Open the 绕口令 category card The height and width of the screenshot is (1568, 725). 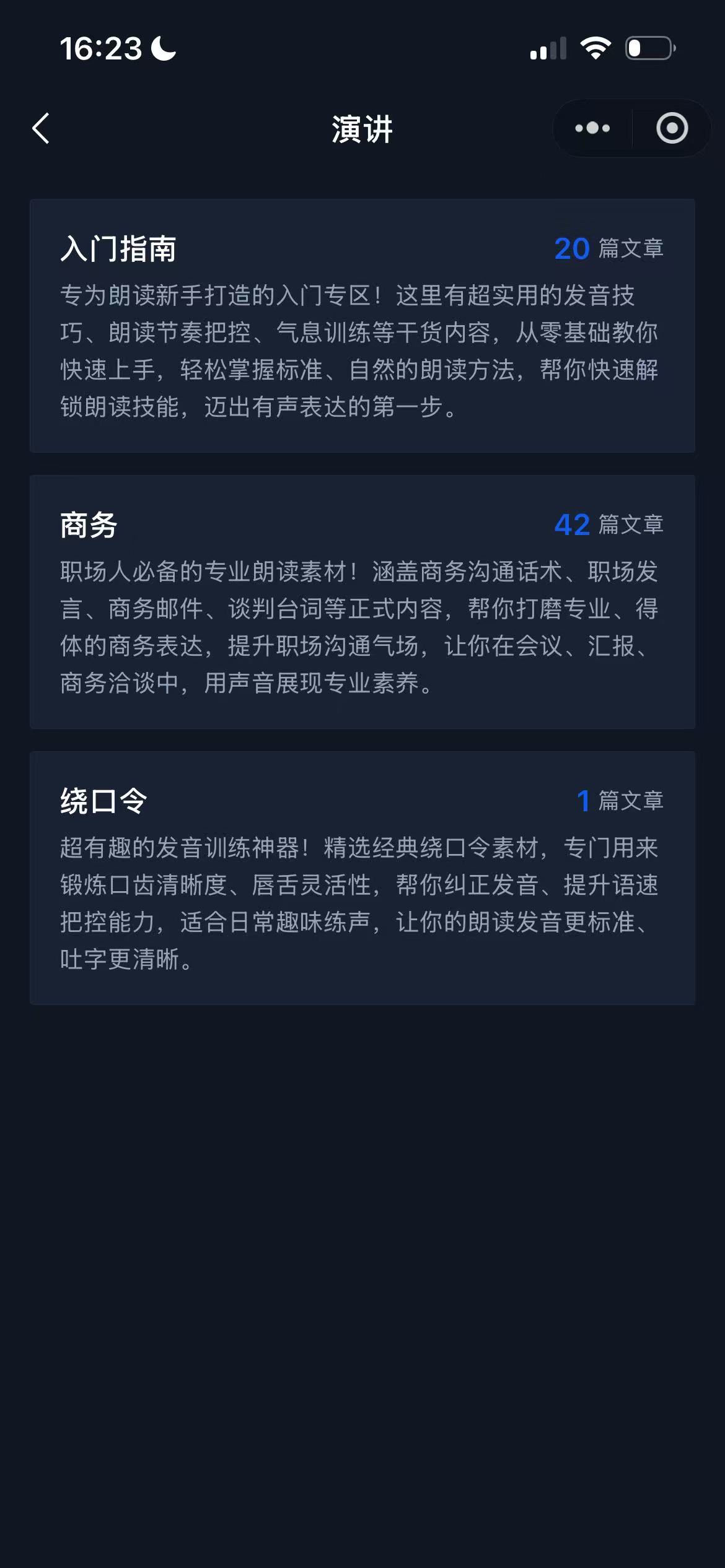pos(362,882)
